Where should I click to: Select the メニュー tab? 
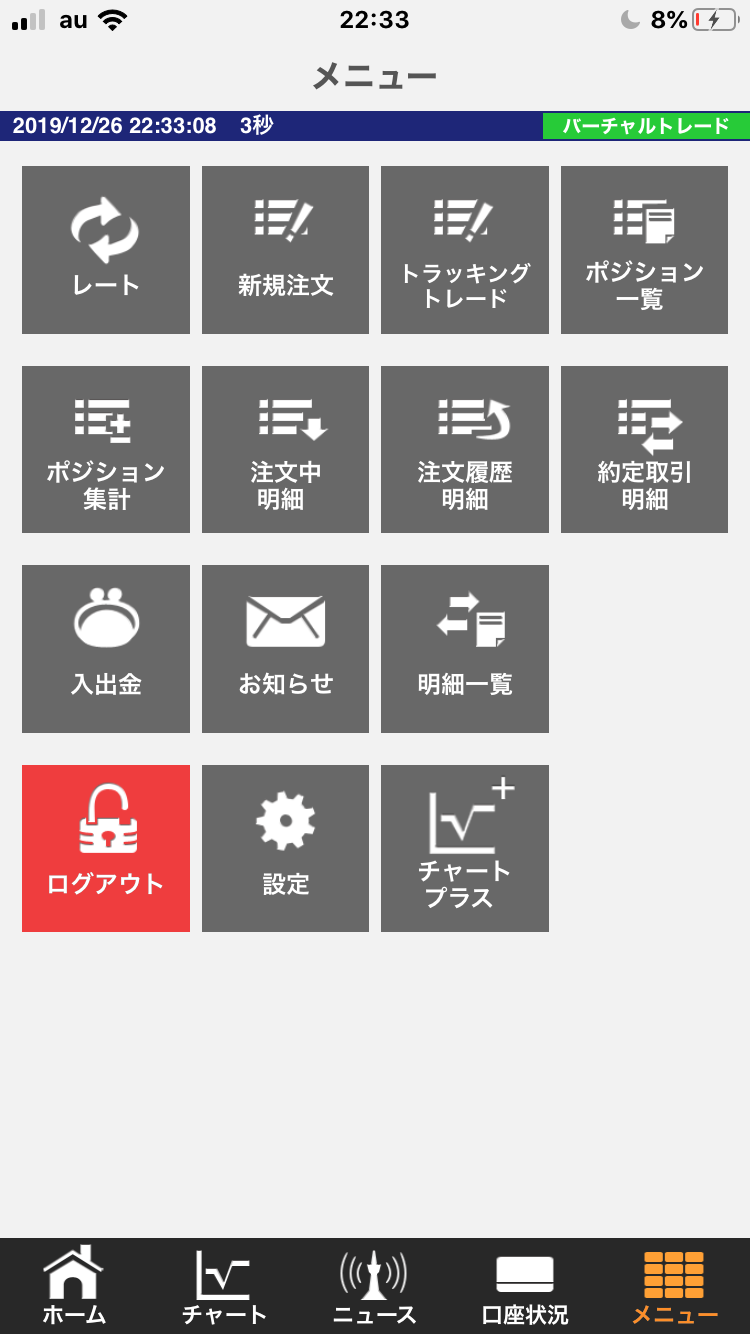pyautogui.click(x=674, y=1286)
